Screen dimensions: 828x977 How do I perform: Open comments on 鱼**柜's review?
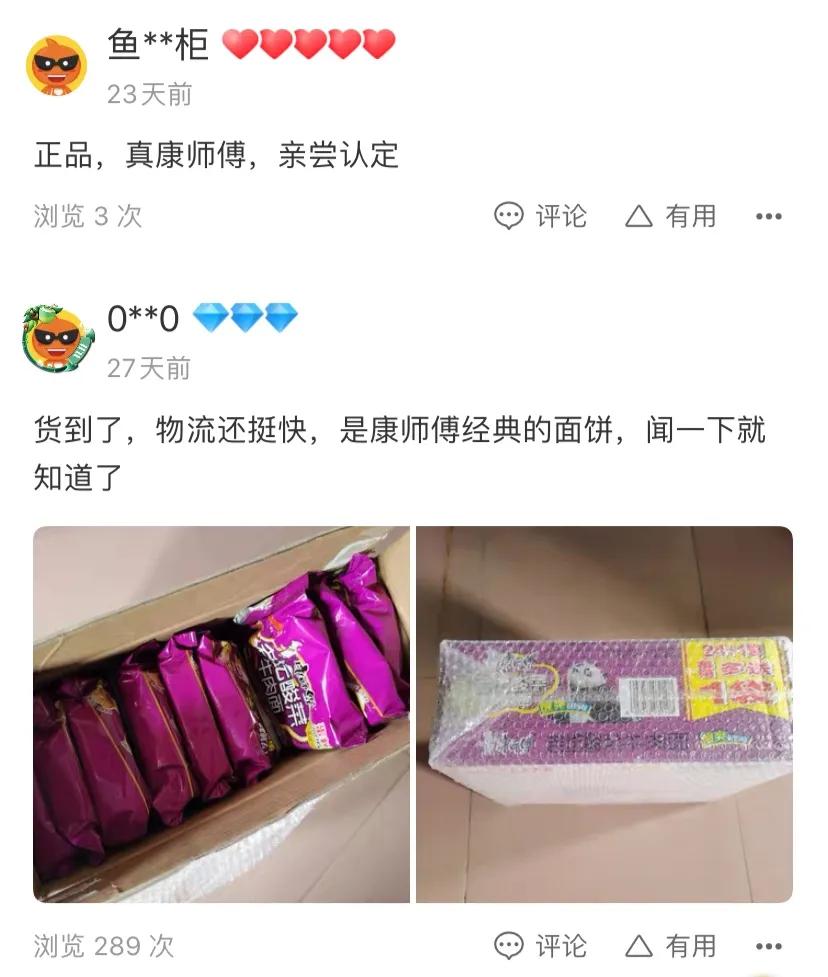541,216
